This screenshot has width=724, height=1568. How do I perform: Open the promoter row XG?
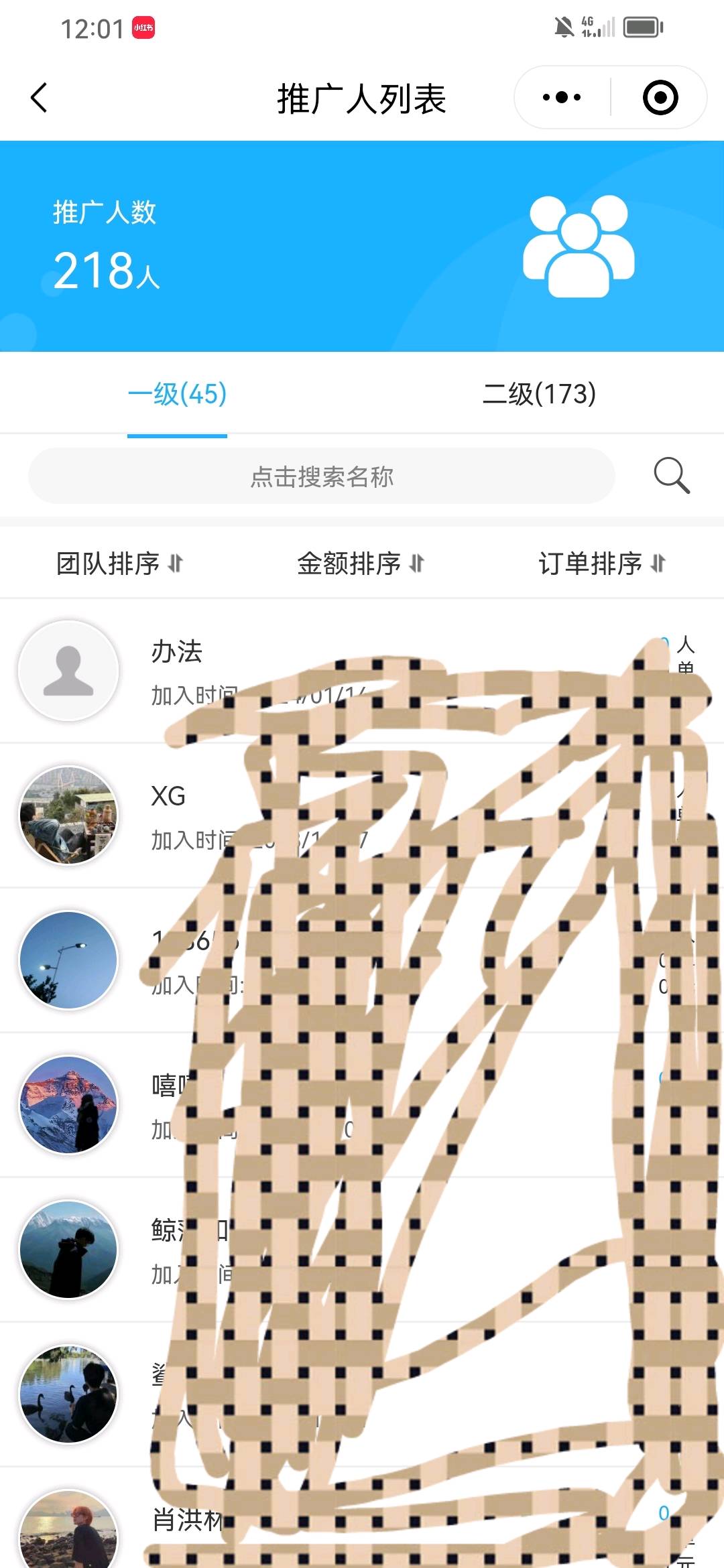(168, 797)
